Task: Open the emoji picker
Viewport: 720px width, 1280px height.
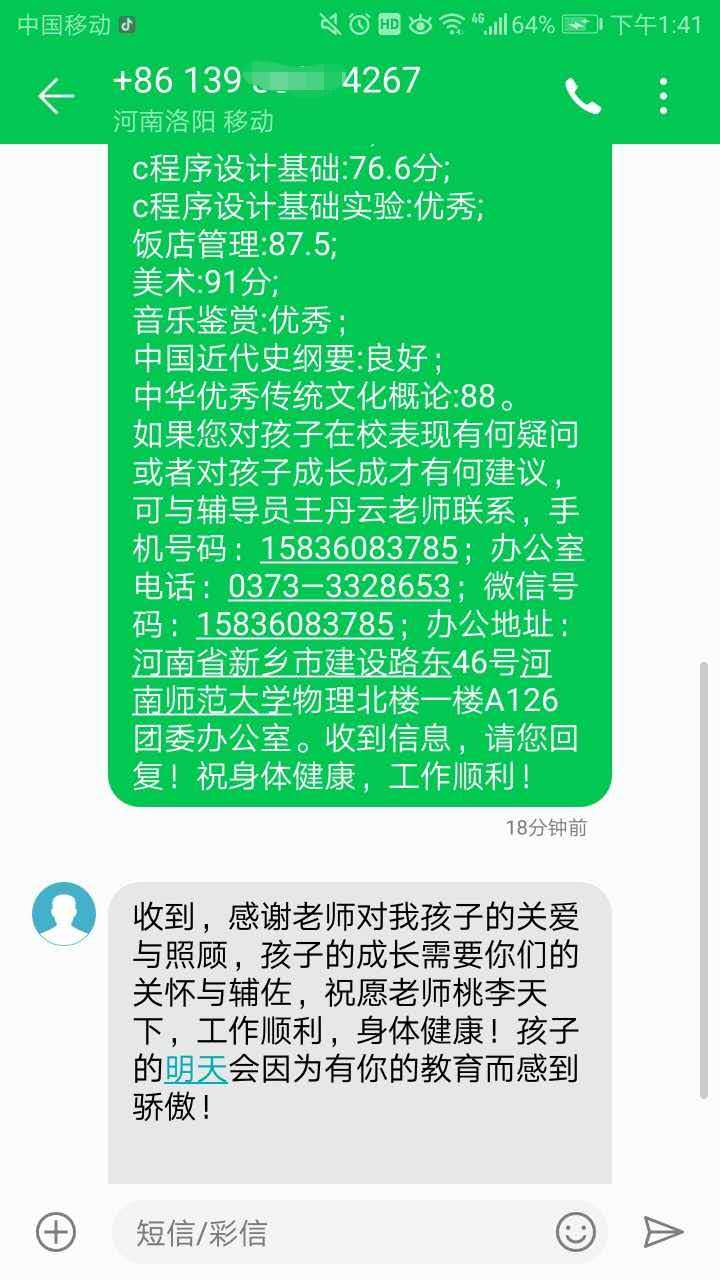Action: click(x=576, y=1232)
